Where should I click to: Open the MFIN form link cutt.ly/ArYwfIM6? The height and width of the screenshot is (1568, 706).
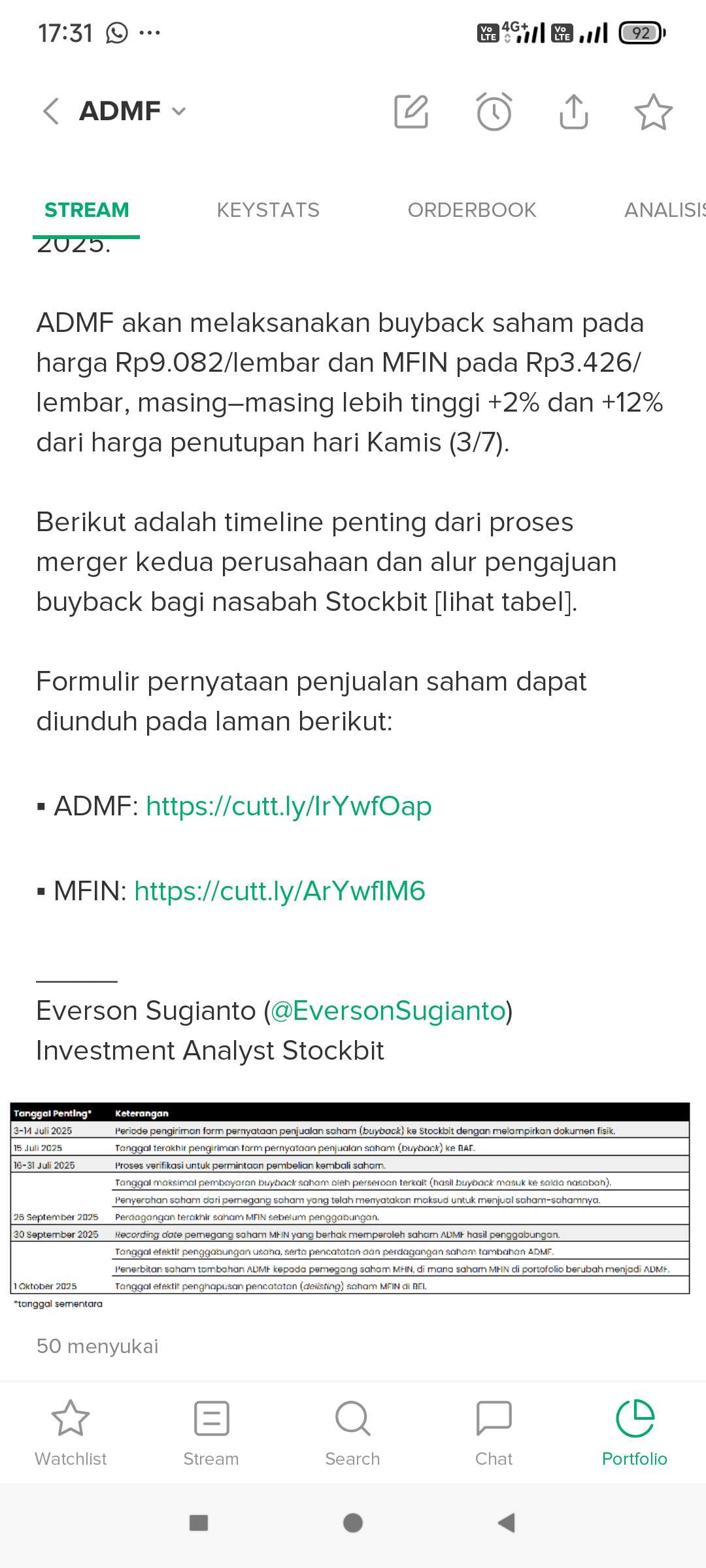point(279,891)
